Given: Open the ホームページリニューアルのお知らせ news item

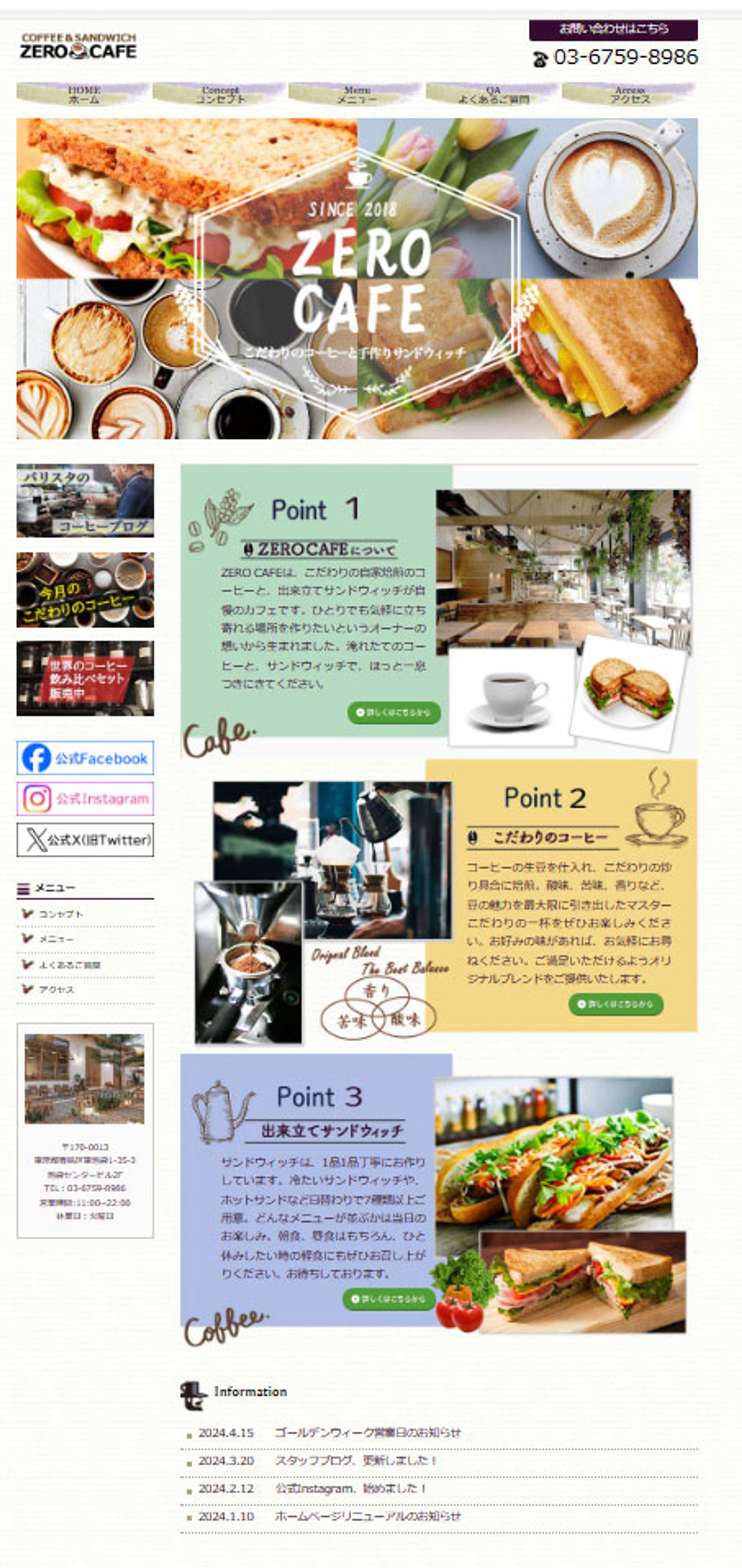Looking at the screenshot, I should coord(367,1516).
